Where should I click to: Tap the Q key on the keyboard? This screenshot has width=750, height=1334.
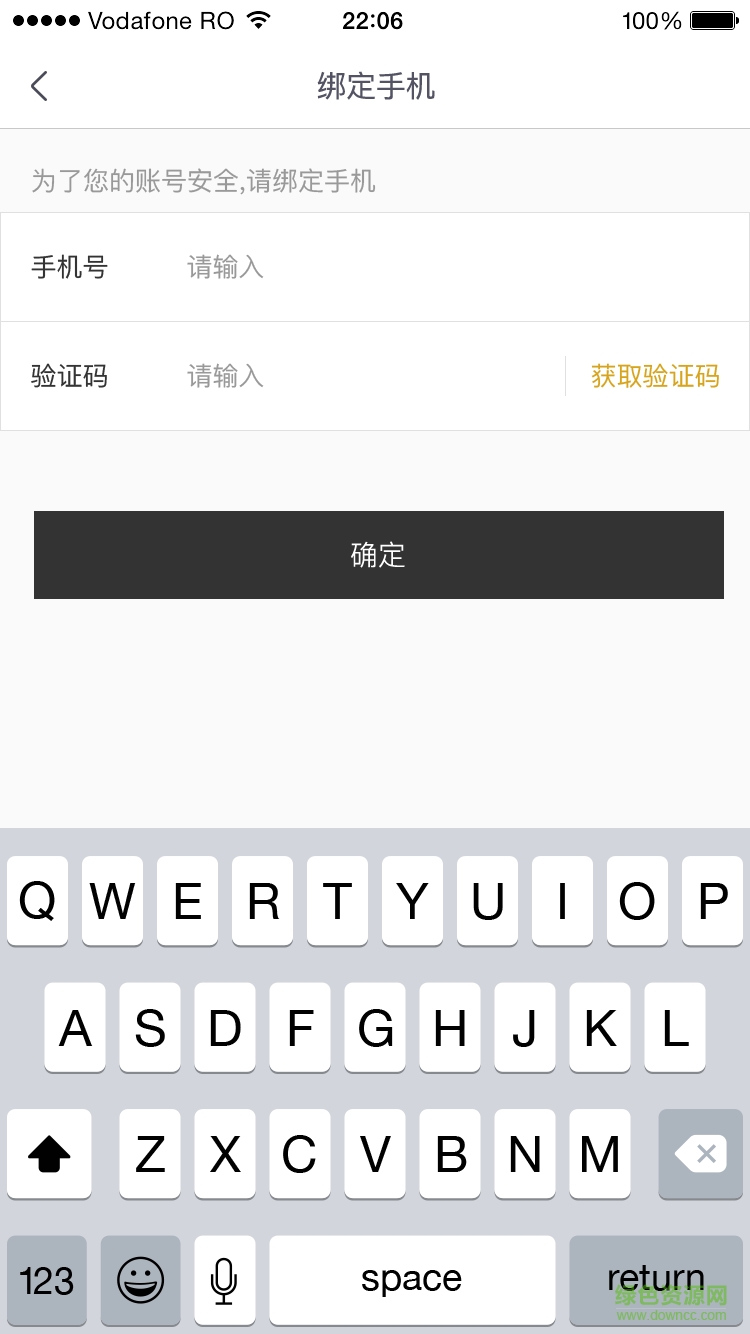tap(37, 901)
